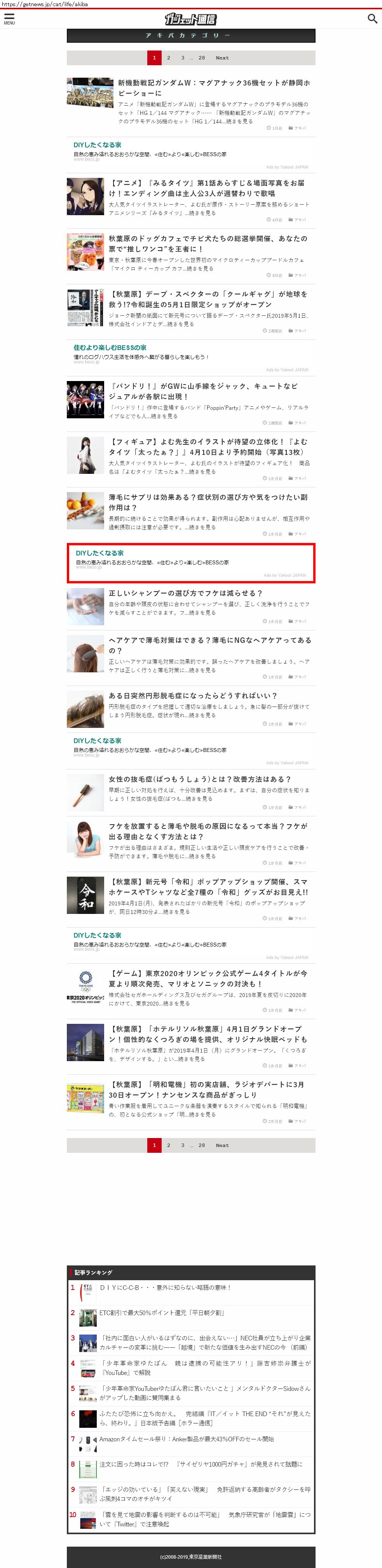The image size is (382, 1568).
Task: Open the ホテルリソル秋葉原 opening article
Action: (207, 1034)
